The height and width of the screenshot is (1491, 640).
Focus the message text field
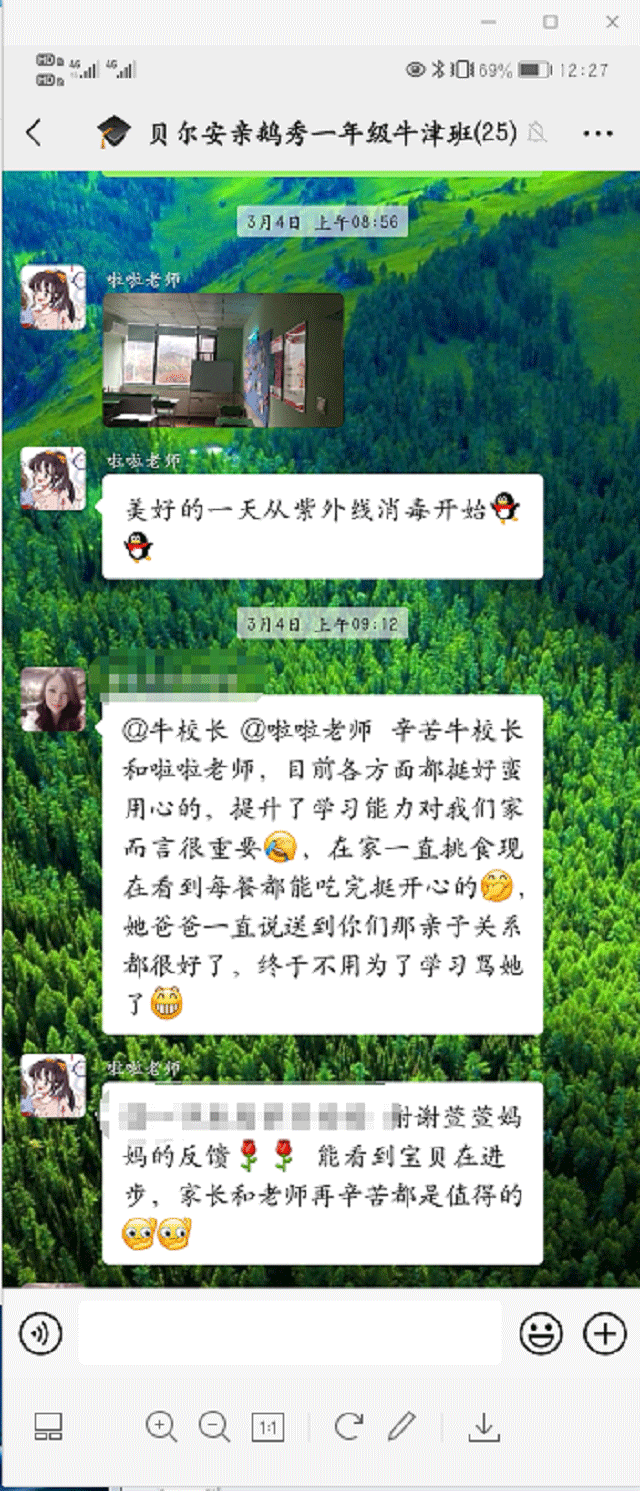290,1333
